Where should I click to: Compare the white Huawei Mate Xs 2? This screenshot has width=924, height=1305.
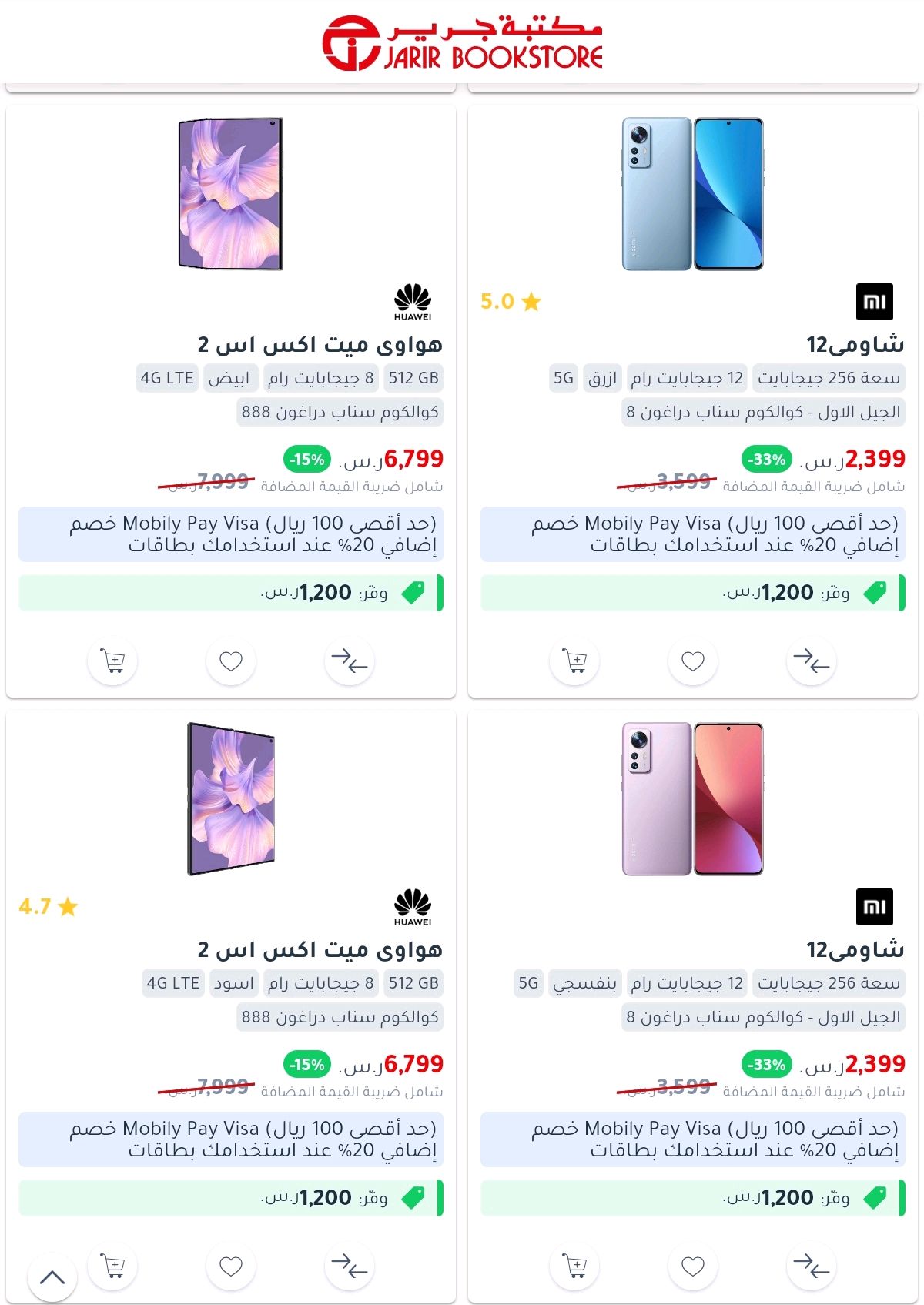[349, 661]
